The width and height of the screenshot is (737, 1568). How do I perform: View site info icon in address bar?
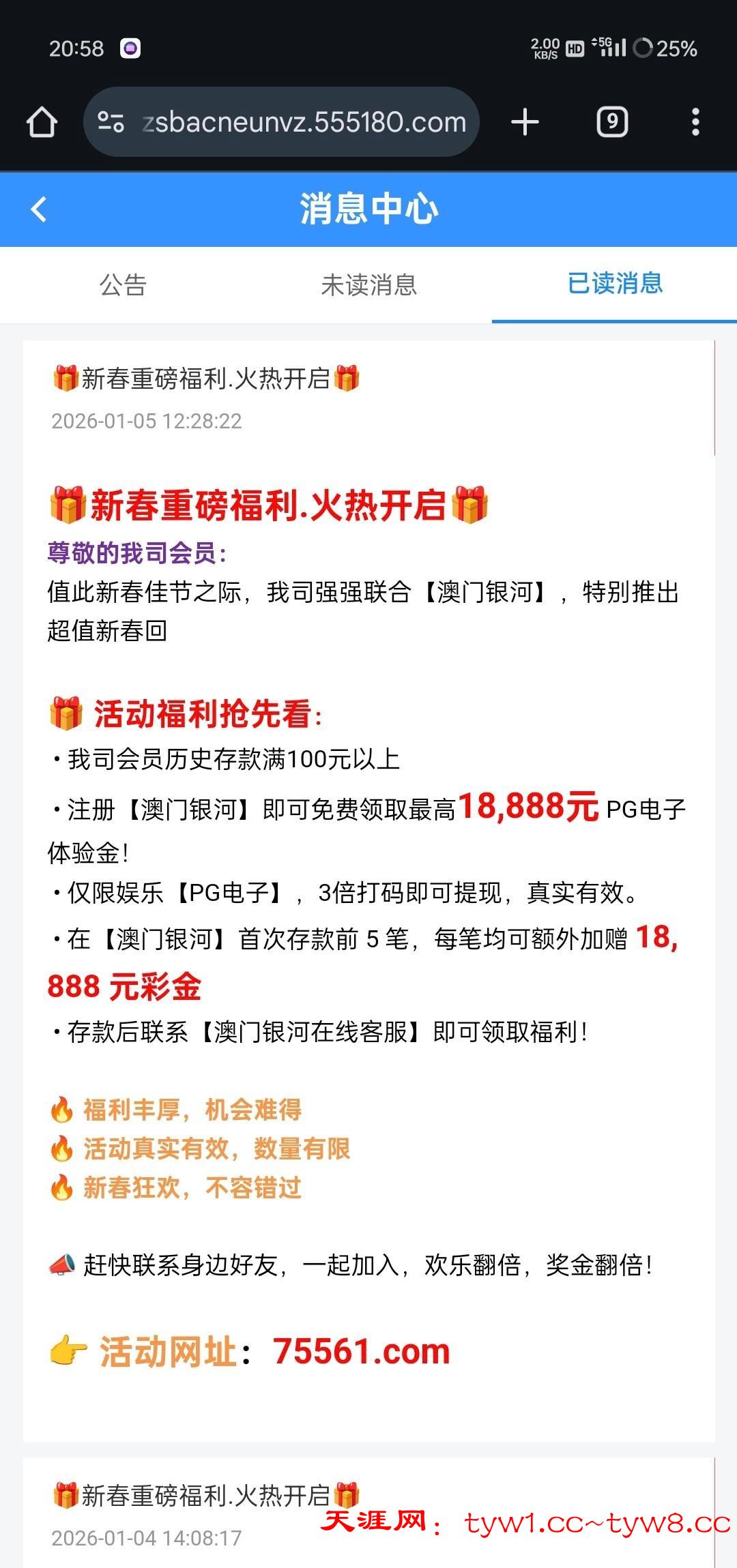(111, 122)
